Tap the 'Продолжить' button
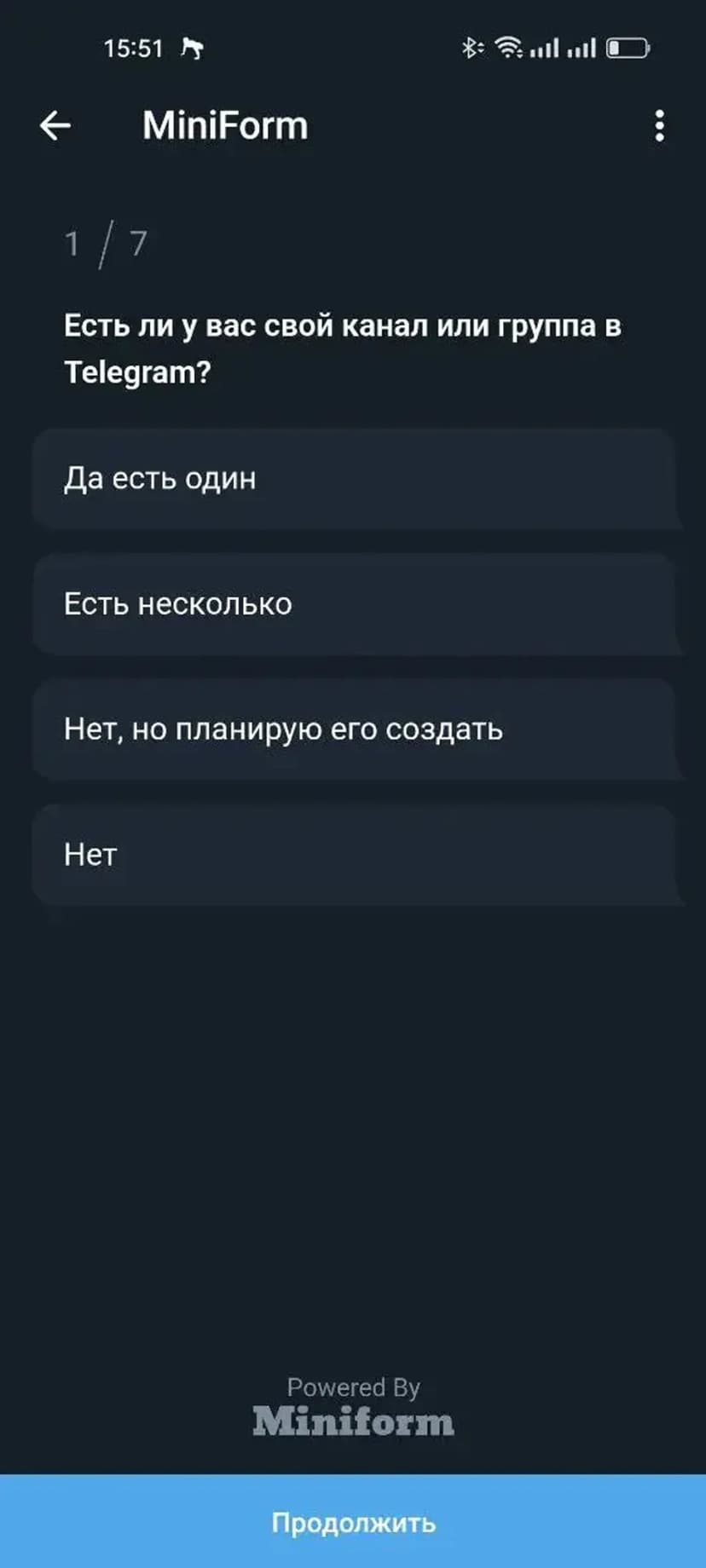Image resolution: width=706 pixels, height=1568 pixels. click(353, 1522)
